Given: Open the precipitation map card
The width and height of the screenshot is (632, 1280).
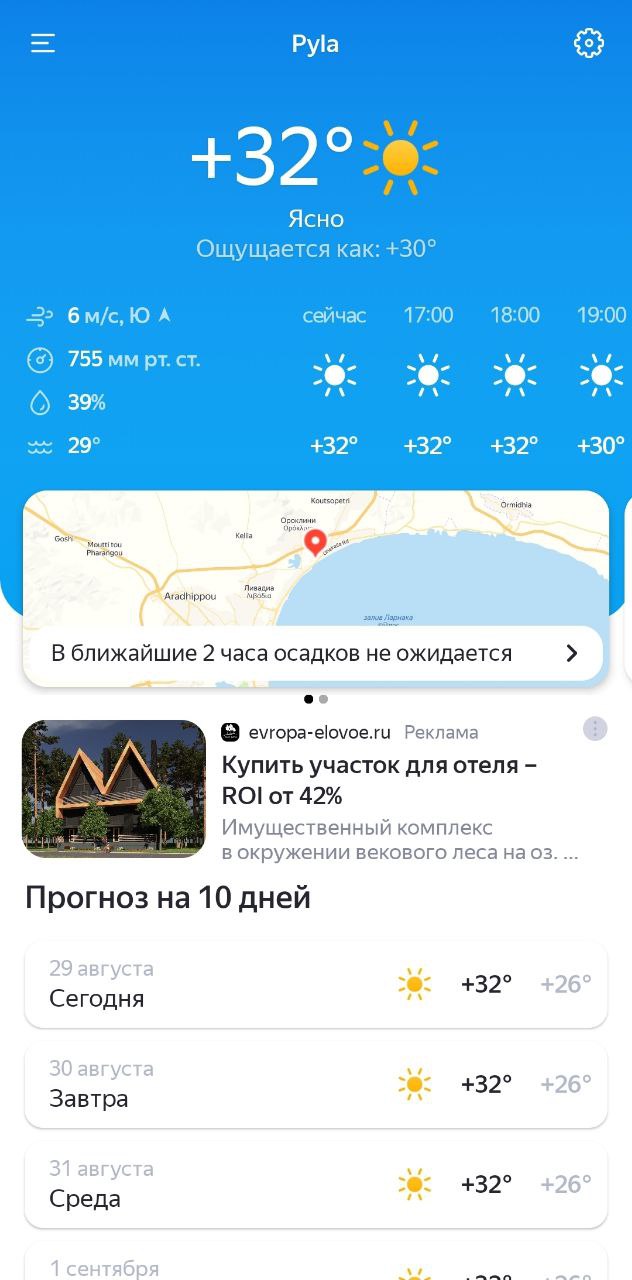Looking at the screenshot, I should tap(316, 588).
